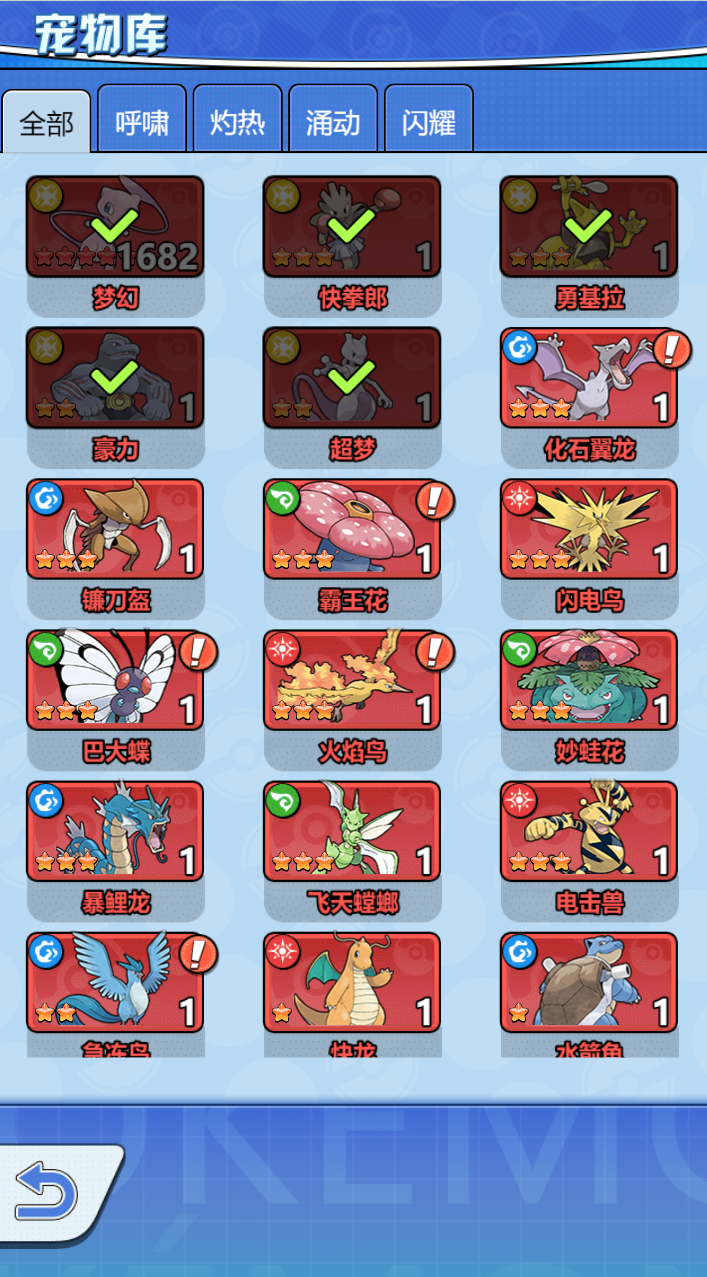Open the 灼热 tab
This screenshot has width=707, height=1277.
point(238,120)
